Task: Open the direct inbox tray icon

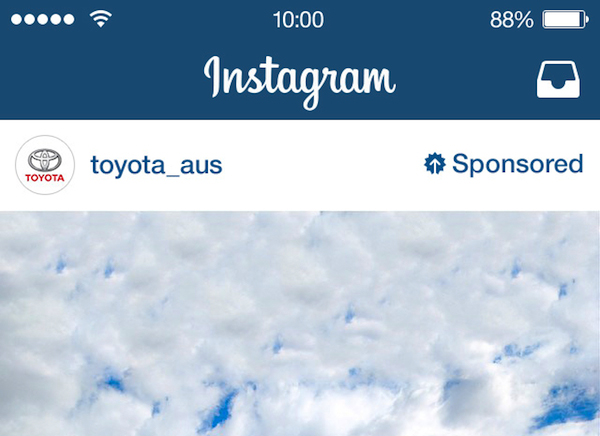Action: point(560,78)
